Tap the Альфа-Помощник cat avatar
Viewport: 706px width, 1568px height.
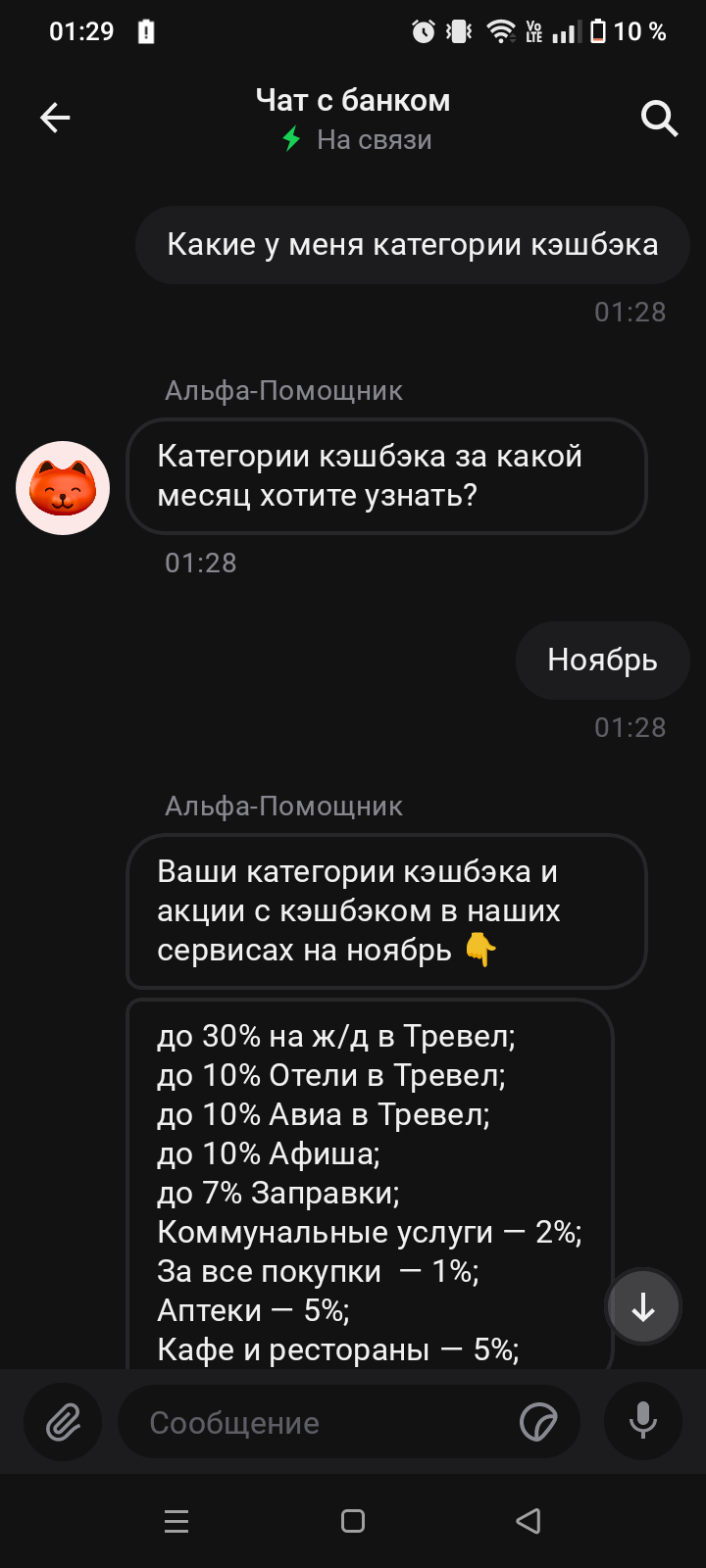pos(63,488)
